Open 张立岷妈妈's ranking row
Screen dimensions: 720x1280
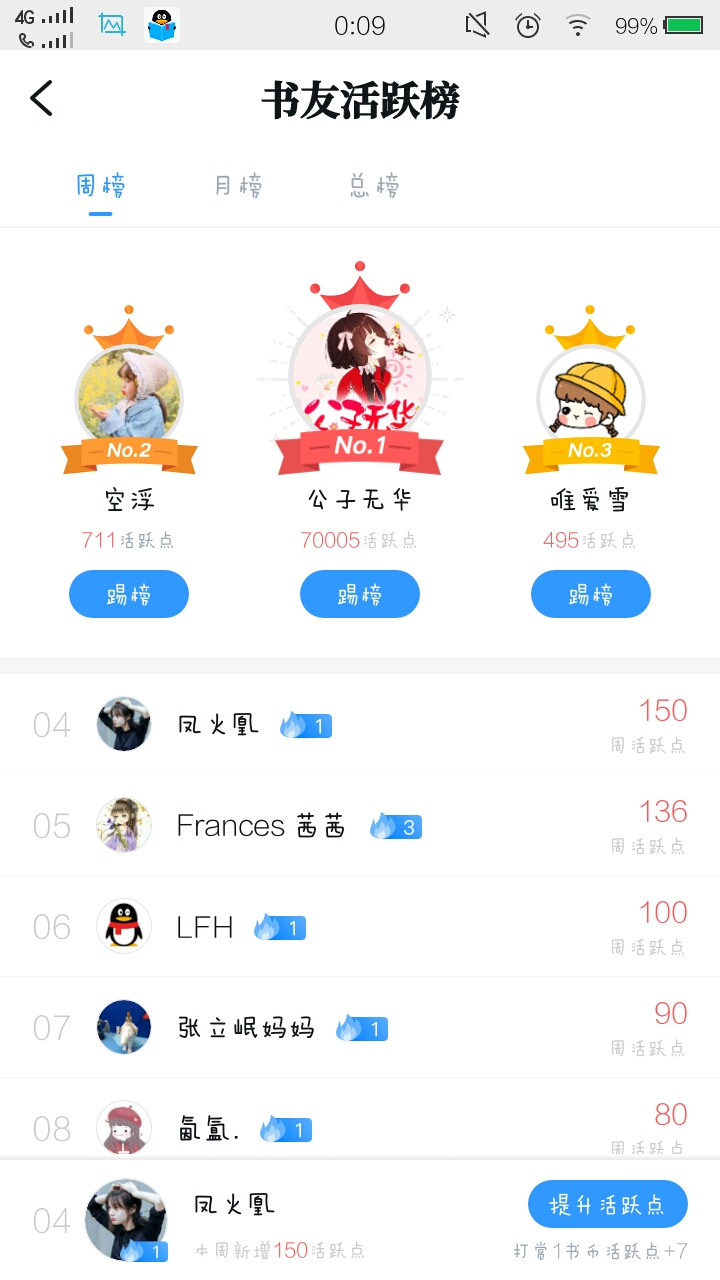coord(360,1028)
